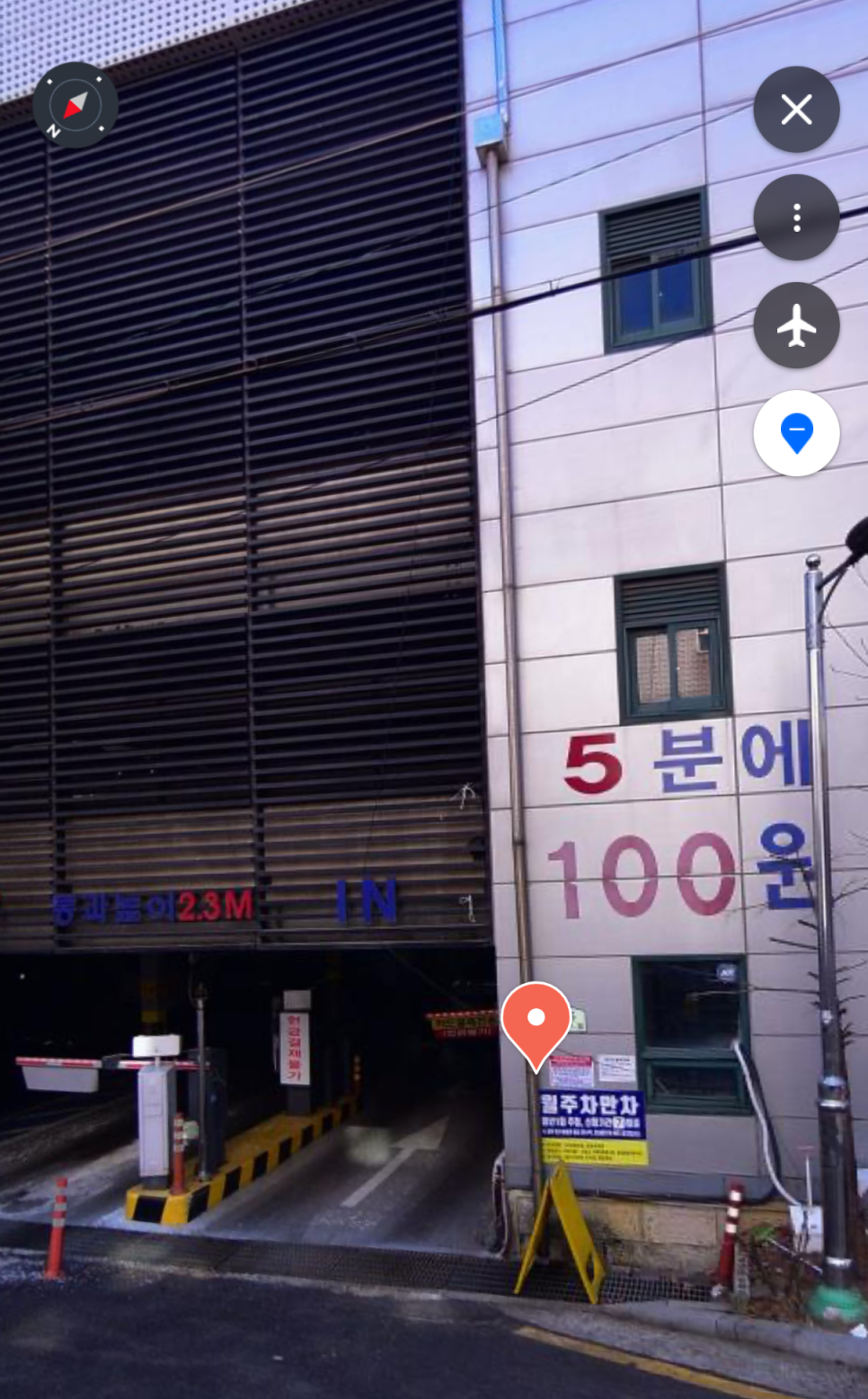This screenshot has height=1399, width=868.
Task: Tap the airplane fly-over button
Action: [796, 325]
